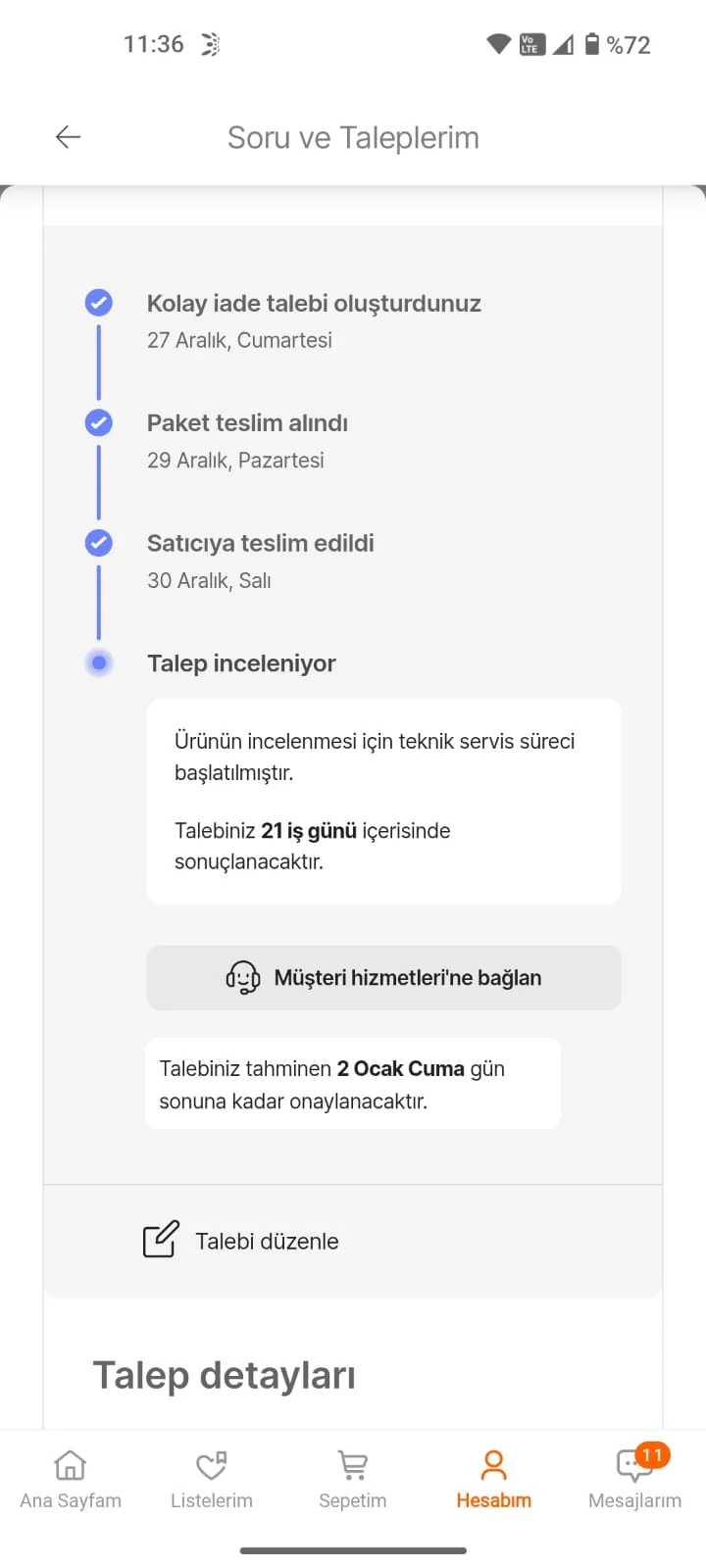This screenshot has width=706, height=1568.
Task: Select the Hesabım tab
Action: 493,1479
